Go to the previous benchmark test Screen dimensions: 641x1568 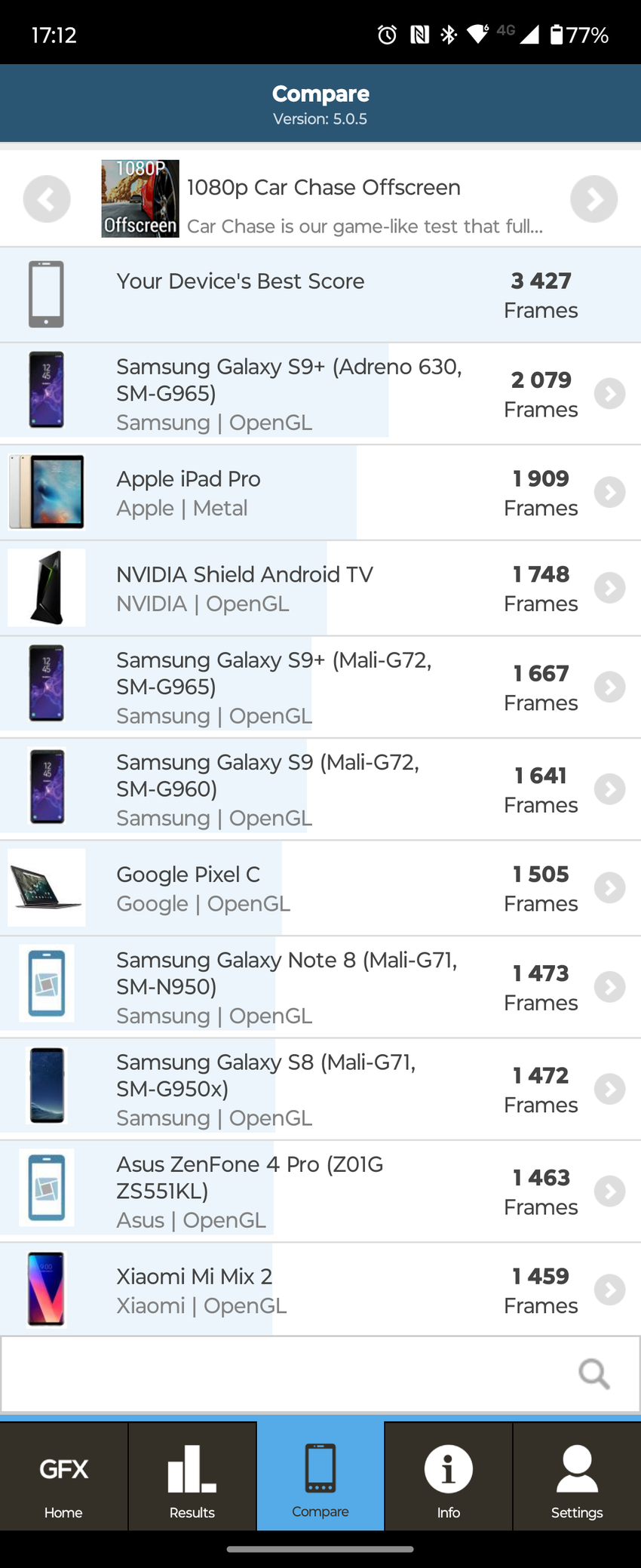(x=47, y=199)
